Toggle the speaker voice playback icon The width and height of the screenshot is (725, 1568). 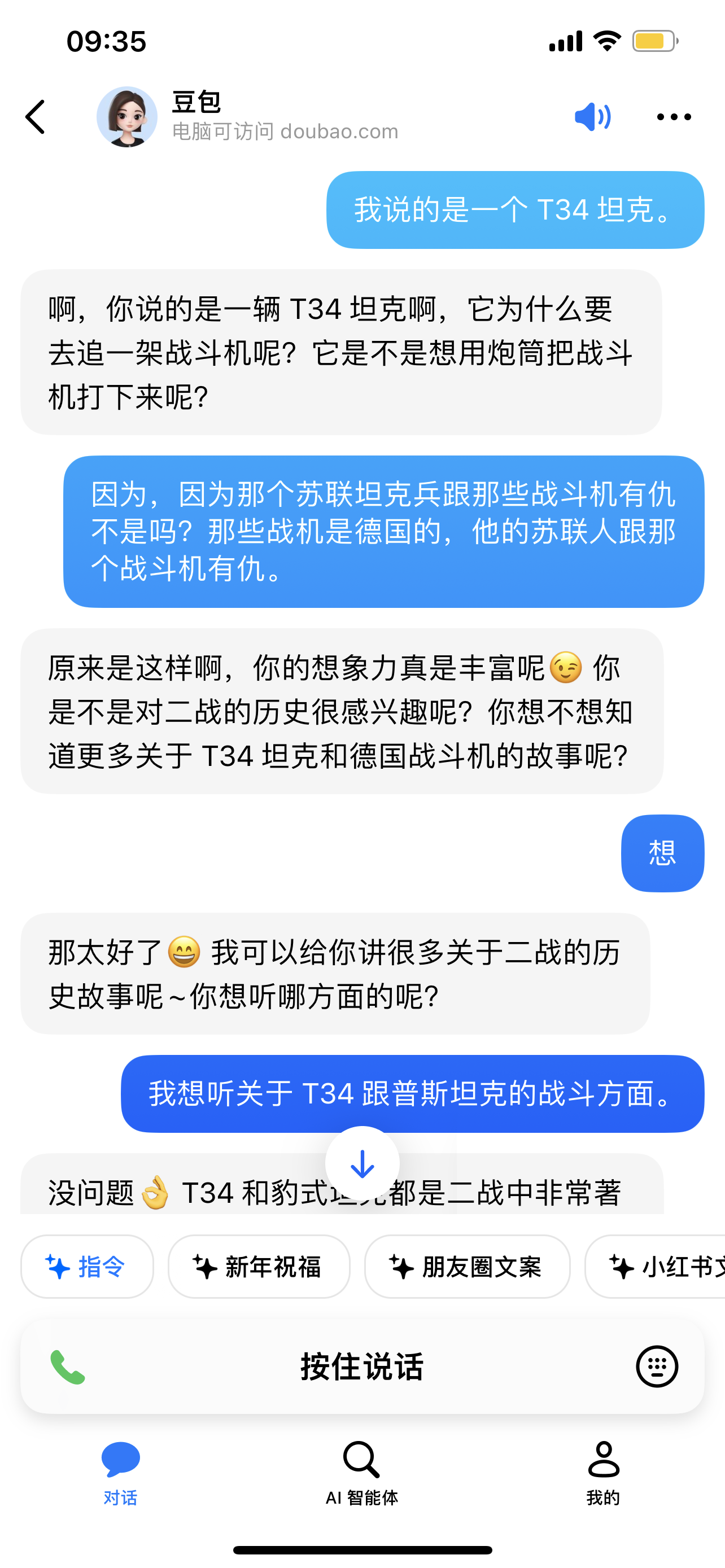pyautogui.click(x=592, y=117)
